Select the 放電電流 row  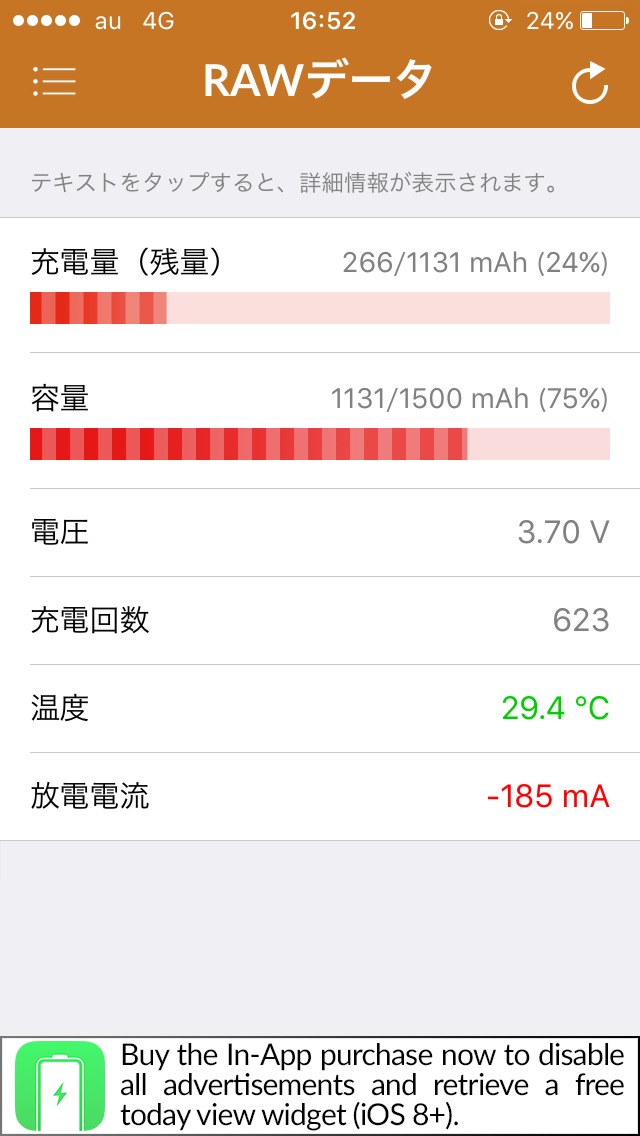[320, 796]
